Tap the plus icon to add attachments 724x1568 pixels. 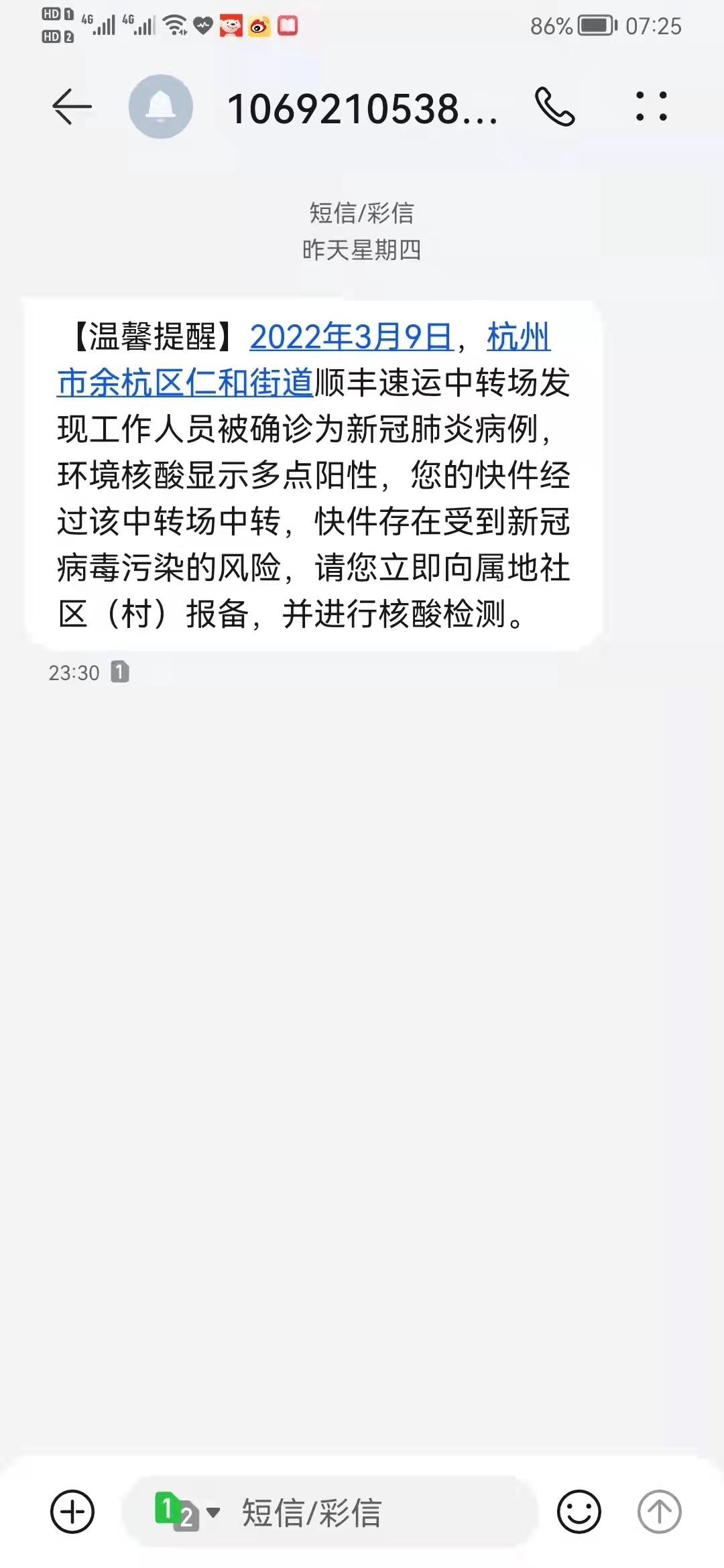(x=72, y=1512)
